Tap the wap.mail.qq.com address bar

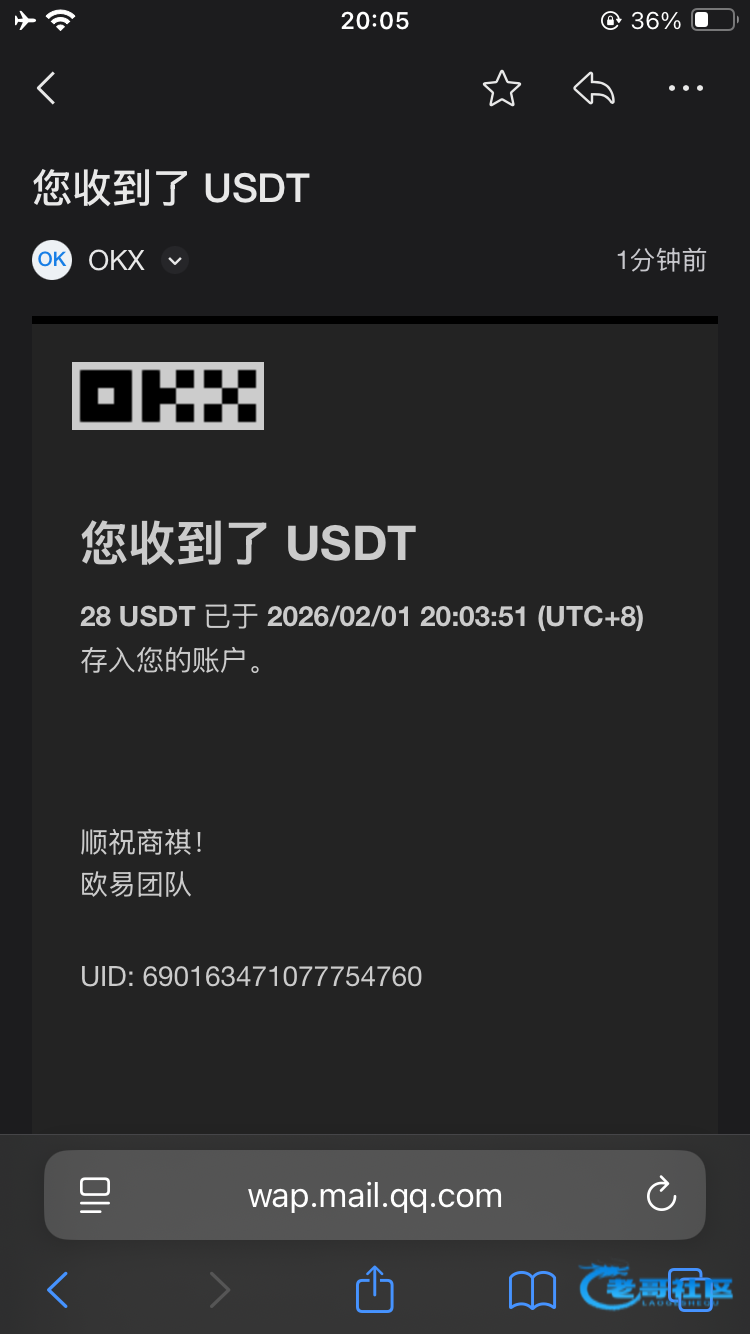375,1196
